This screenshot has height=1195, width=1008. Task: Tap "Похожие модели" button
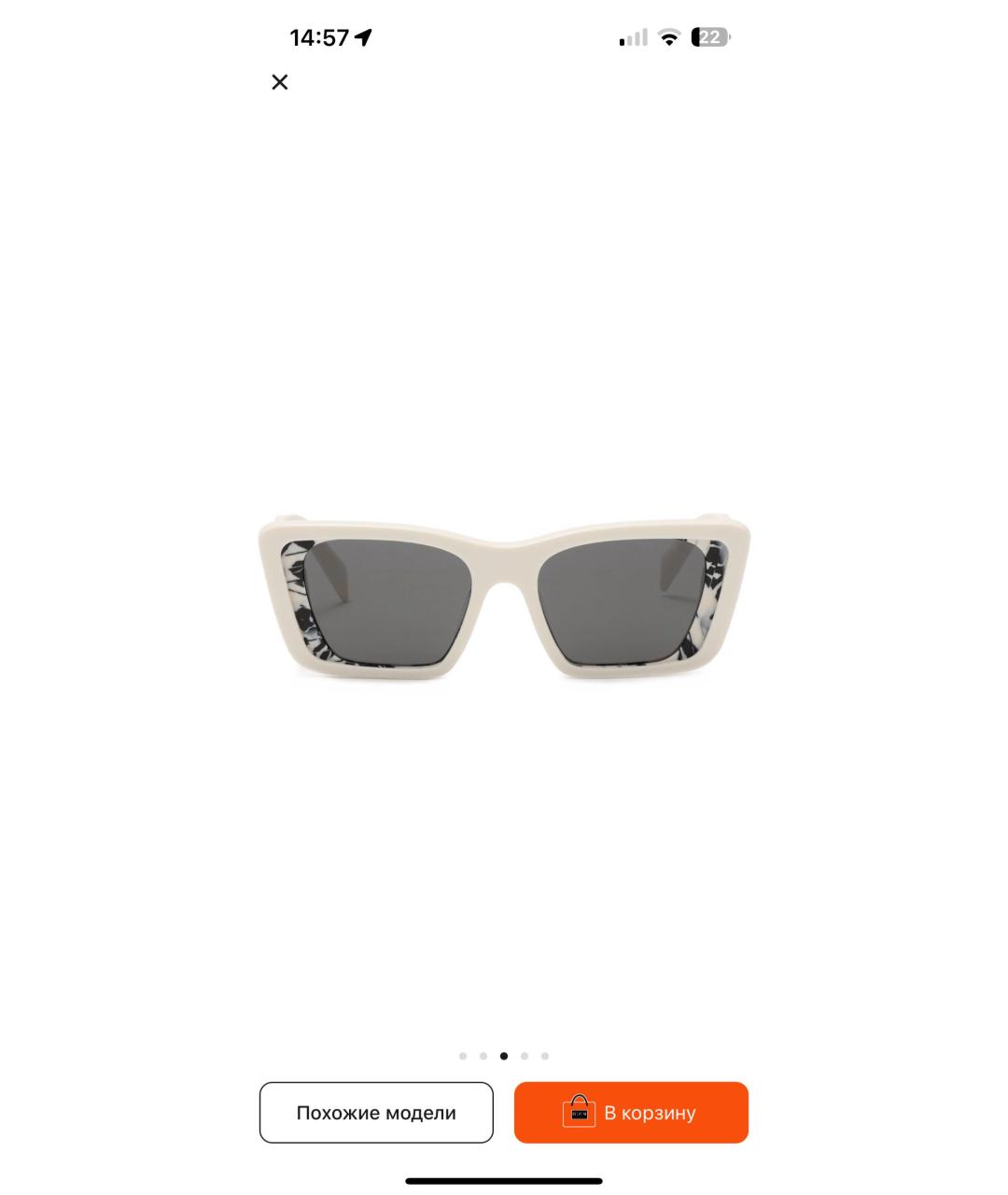(376, 1112)
